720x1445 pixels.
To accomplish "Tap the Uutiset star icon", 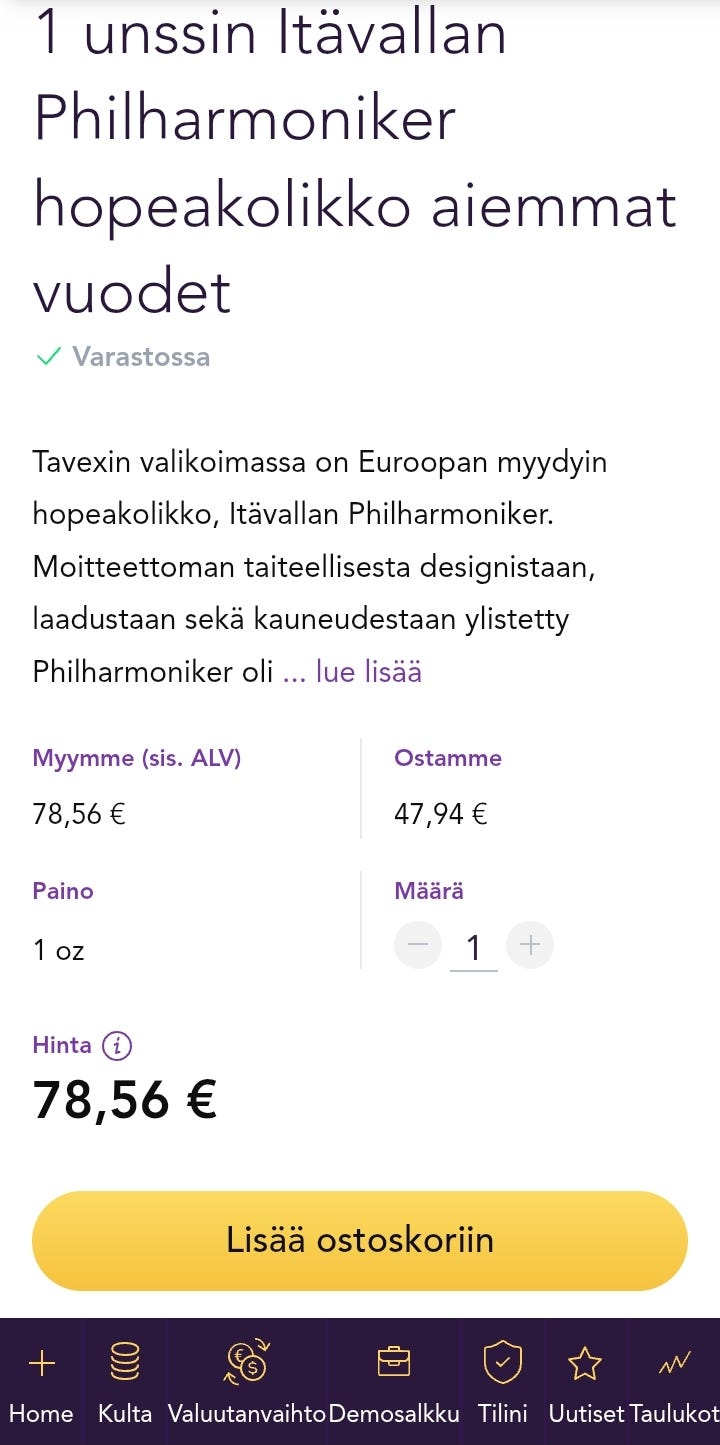I will click(586, 1362).
